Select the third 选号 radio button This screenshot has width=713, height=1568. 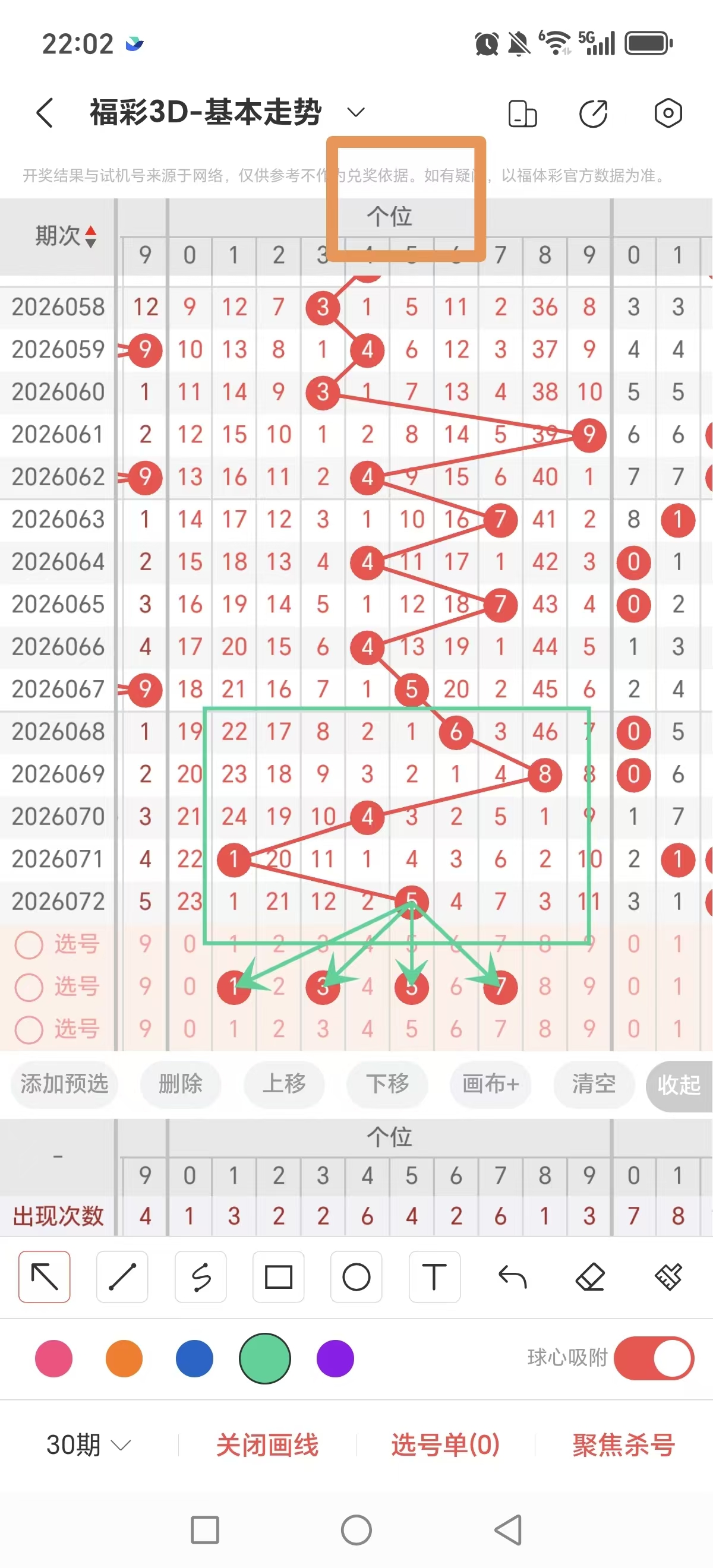[x=29, y=1030]
